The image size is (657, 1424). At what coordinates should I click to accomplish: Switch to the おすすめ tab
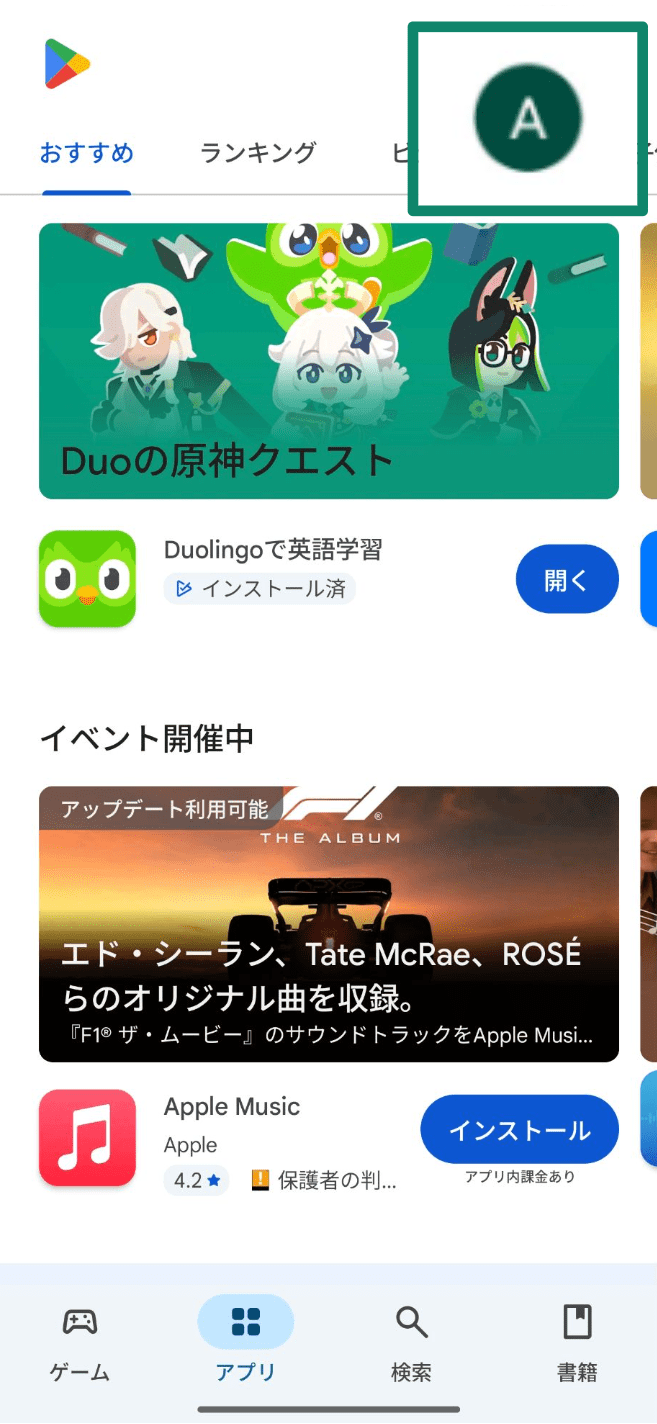pyautogui.click(x=86, y=153)
